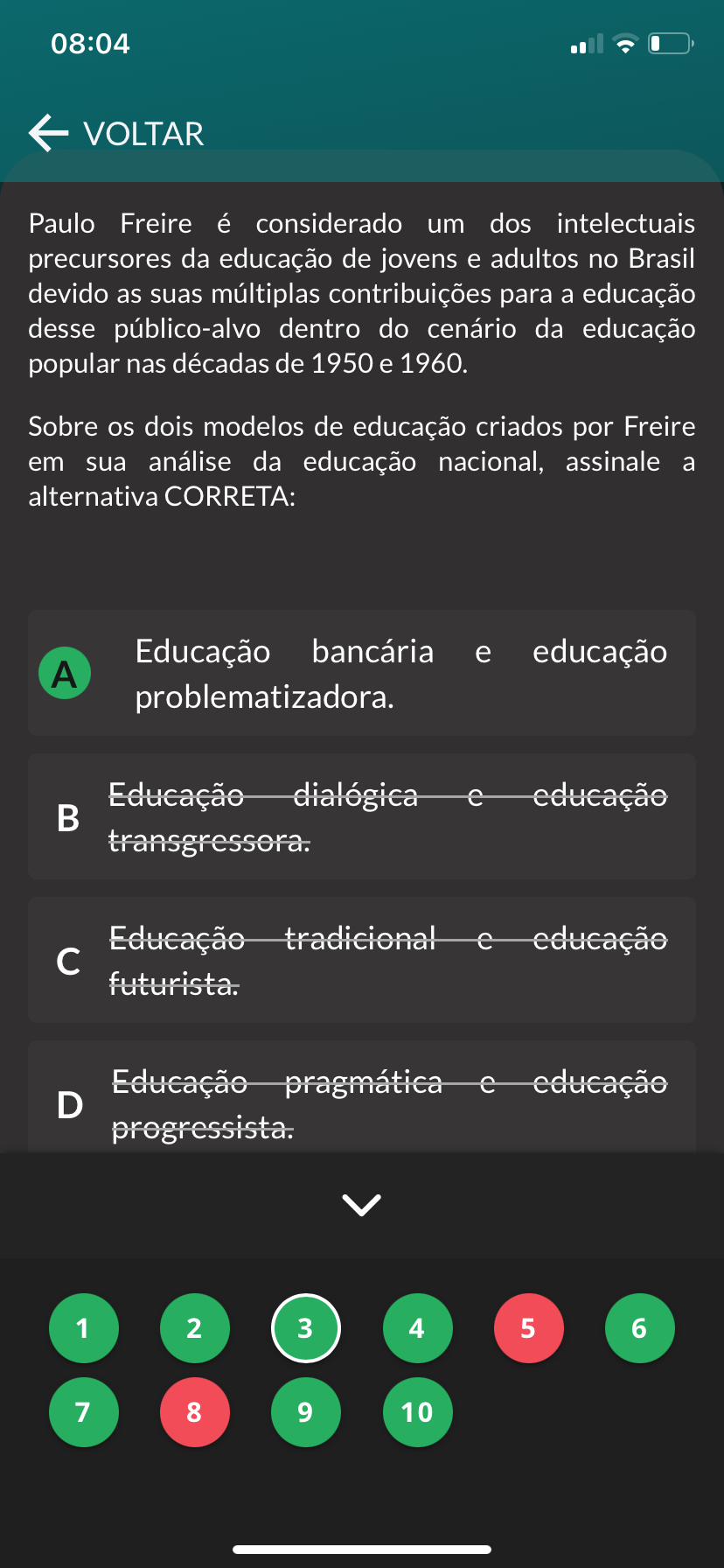
Task: Review the red question 8
Action: [194, 1412]
